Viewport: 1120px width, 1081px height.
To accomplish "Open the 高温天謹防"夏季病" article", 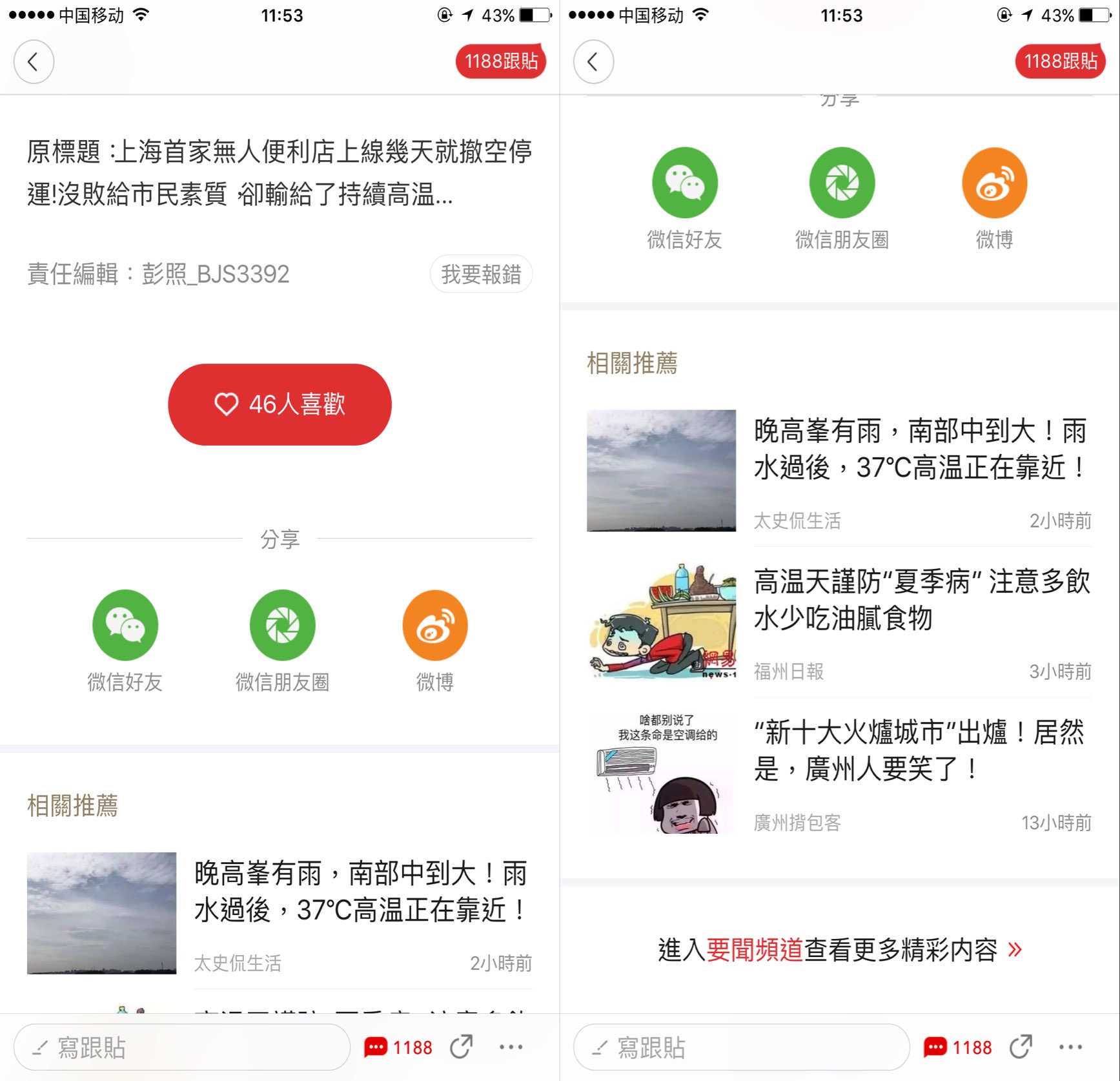I will pyautogui.click(x=921, y=600).
